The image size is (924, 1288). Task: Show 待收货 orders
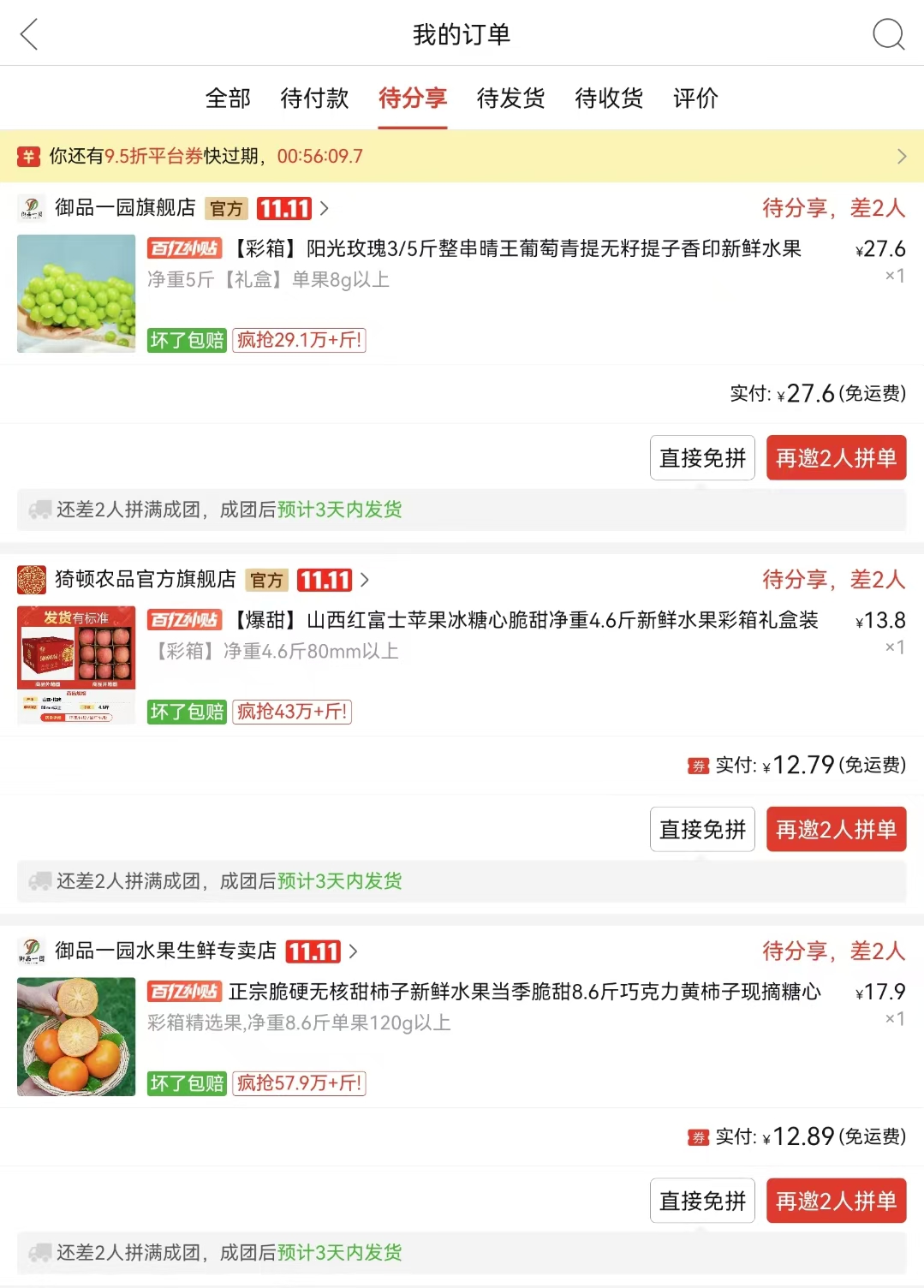pos(609,98)
